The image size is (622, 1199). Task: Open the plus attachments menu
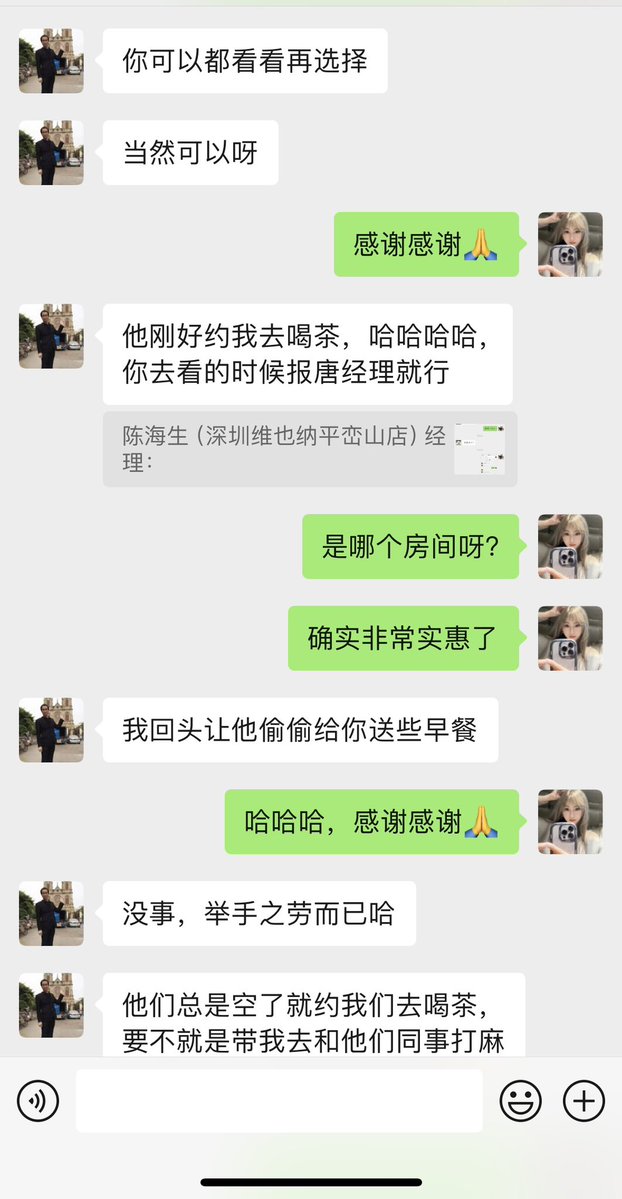click(x=584, y=1101)
